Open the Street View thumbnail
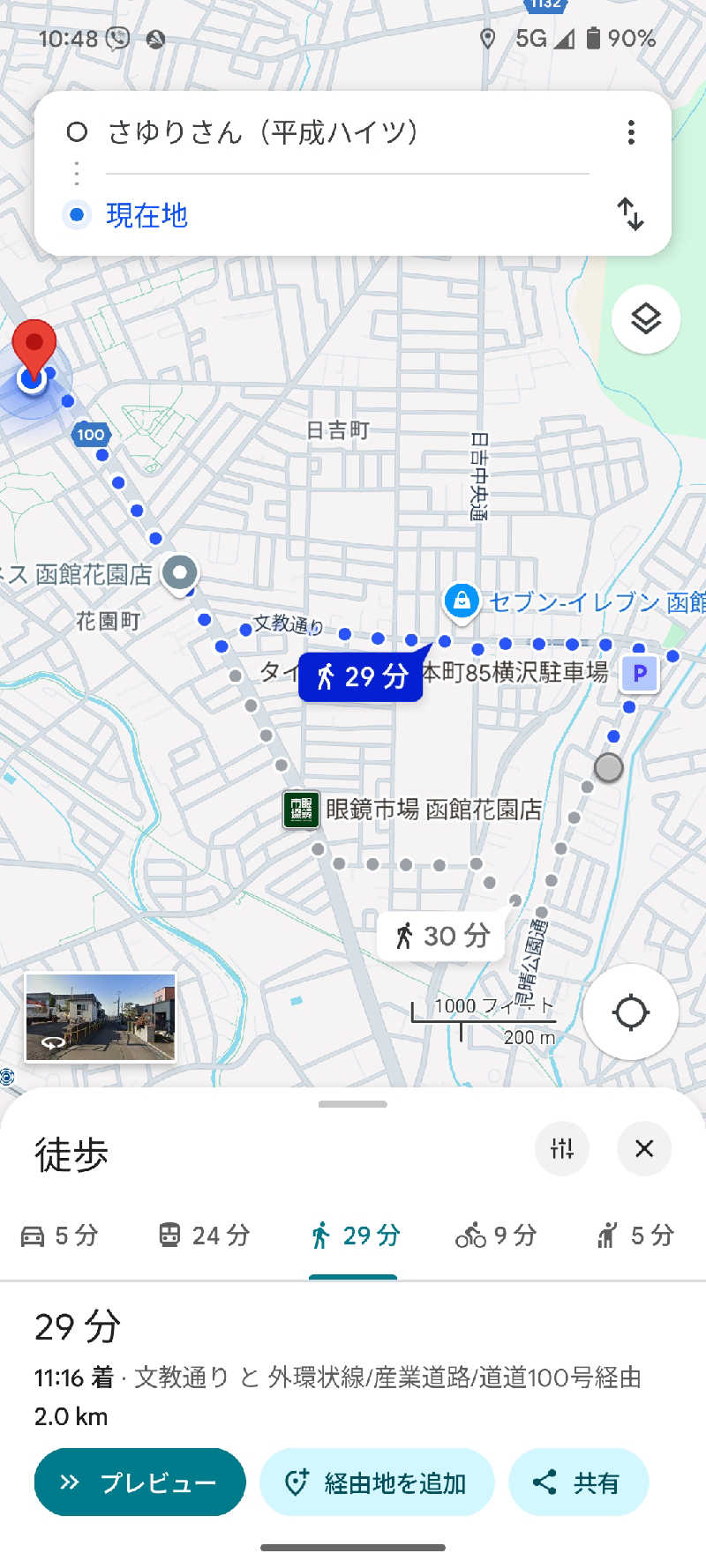706x1568 pixels. [x=100, y=1018]
